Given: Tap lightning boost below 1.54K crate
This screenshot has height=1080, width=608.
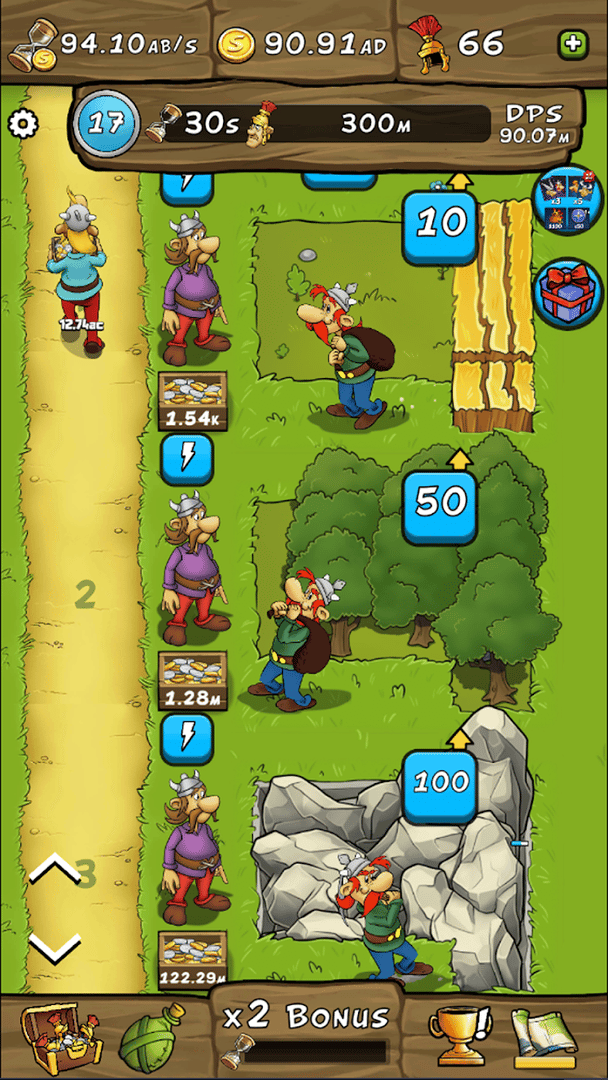Looking at the screenshot, I should [187, 459].
